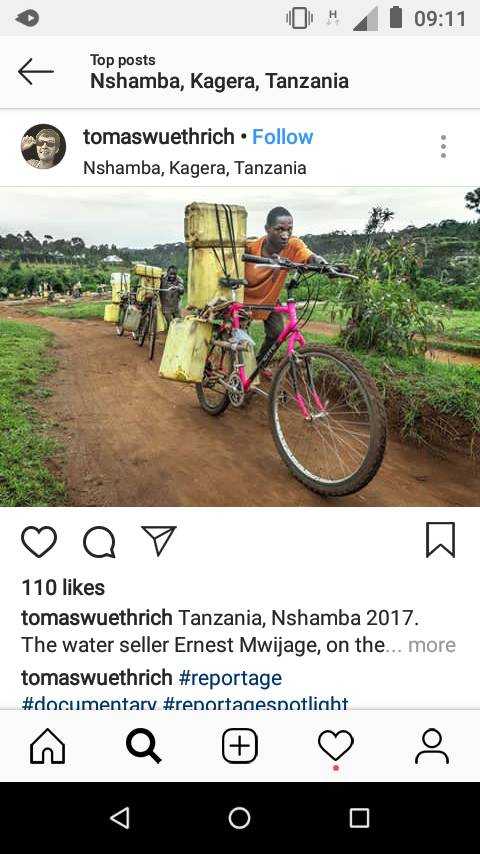The width and height of the screenshot is (480, 854).
Task: Open the post's three-dot options menu
Action: coord(443,147)
